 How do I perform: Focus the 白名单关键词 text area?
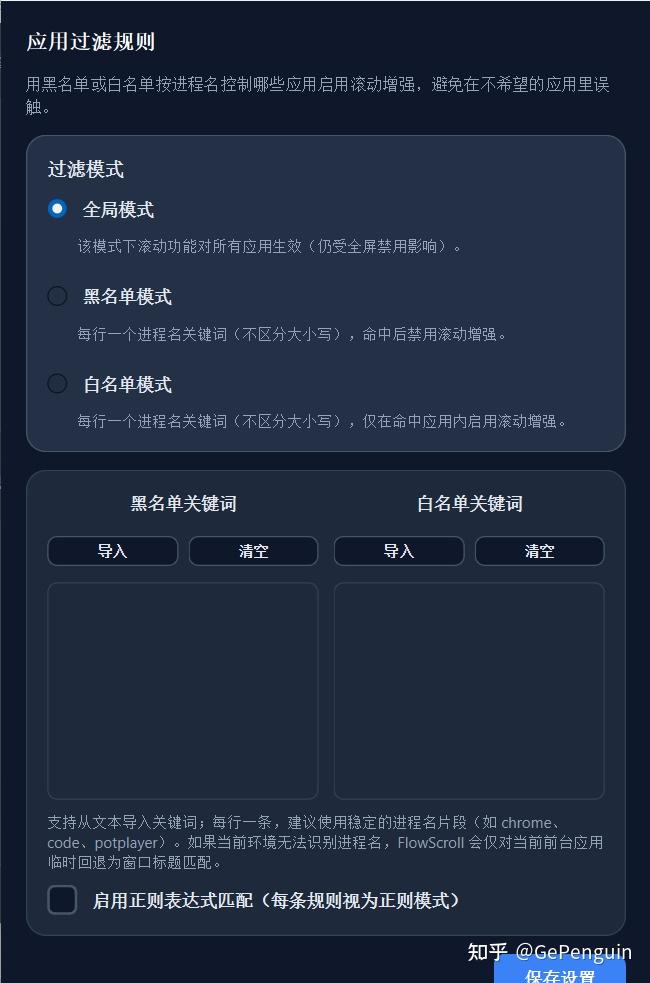pos(469,691)
